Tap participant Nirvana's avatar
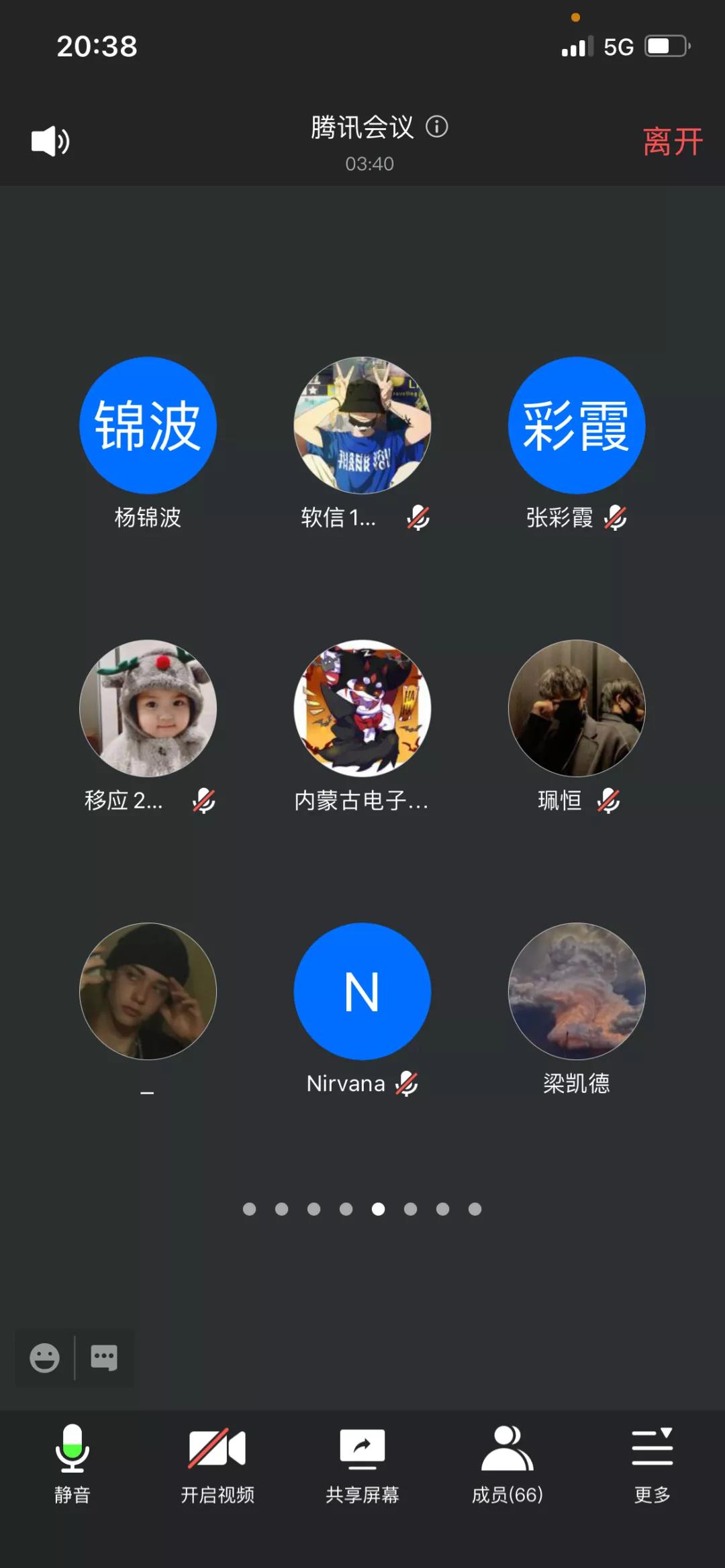The width and height of the screenshot is (725, 1568). [362, 991]
